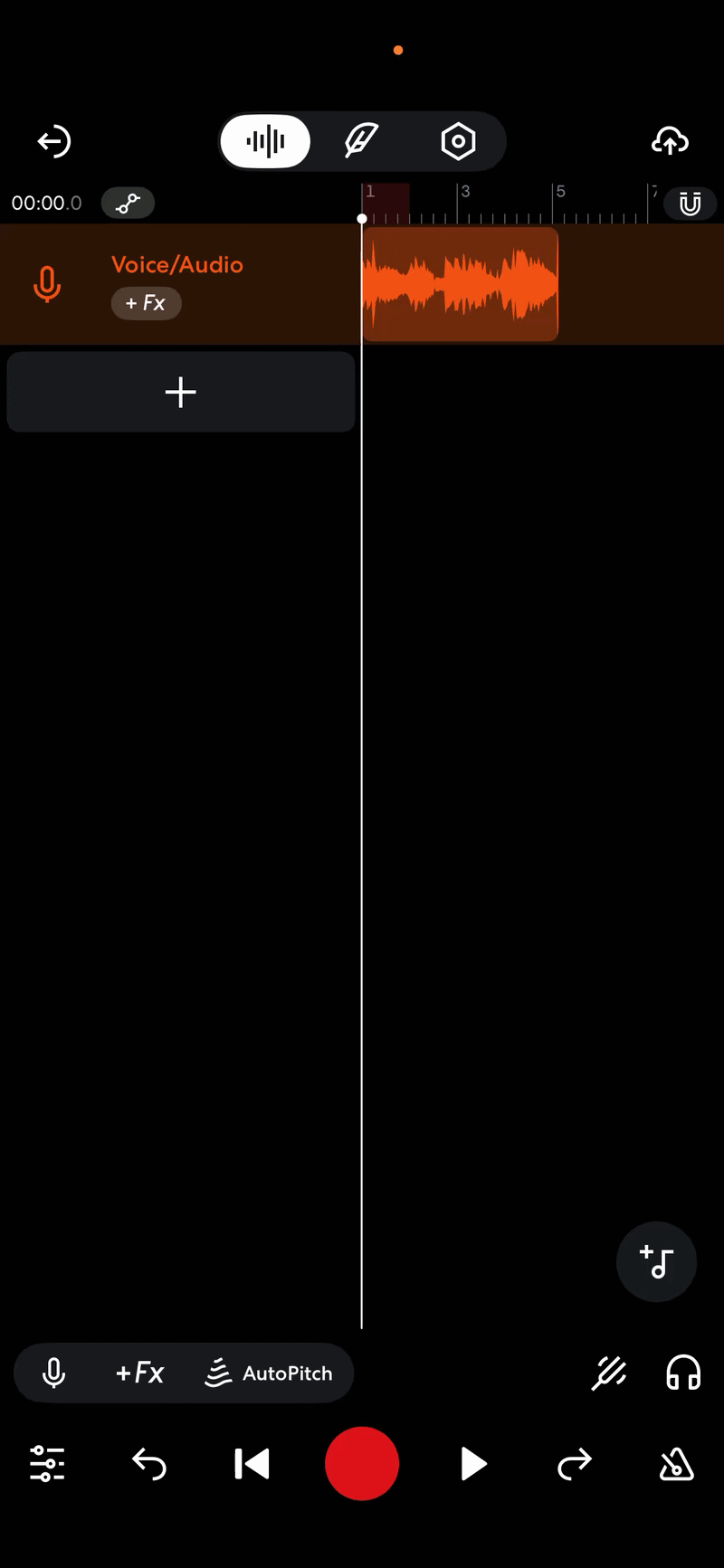The height and width of the screenshot is (1568, 724).
Task: Open the +Fx effects in bottom toolbar
Action: click(140, 1373)
